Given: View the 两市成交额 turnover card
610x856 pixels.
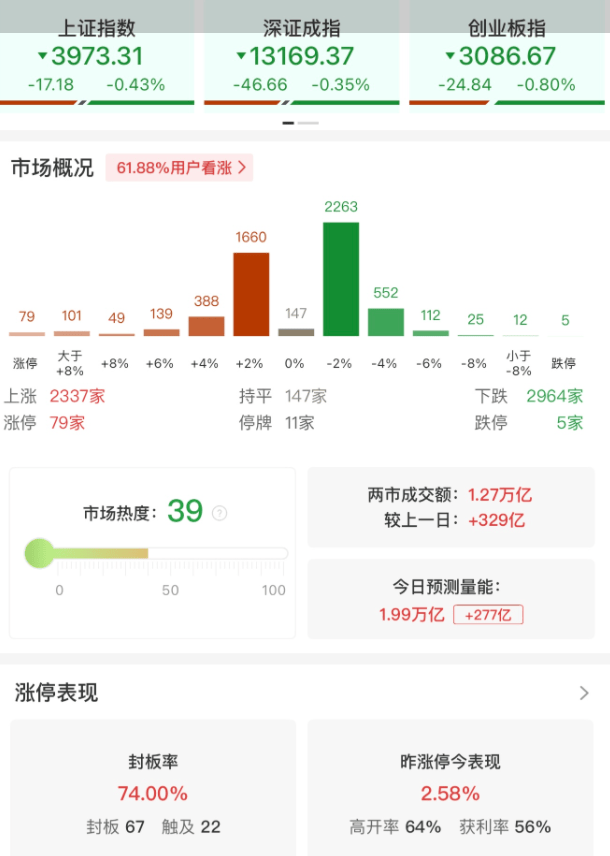Looking at the screenshot, I should pyautogui.click(x=456, y=507).
